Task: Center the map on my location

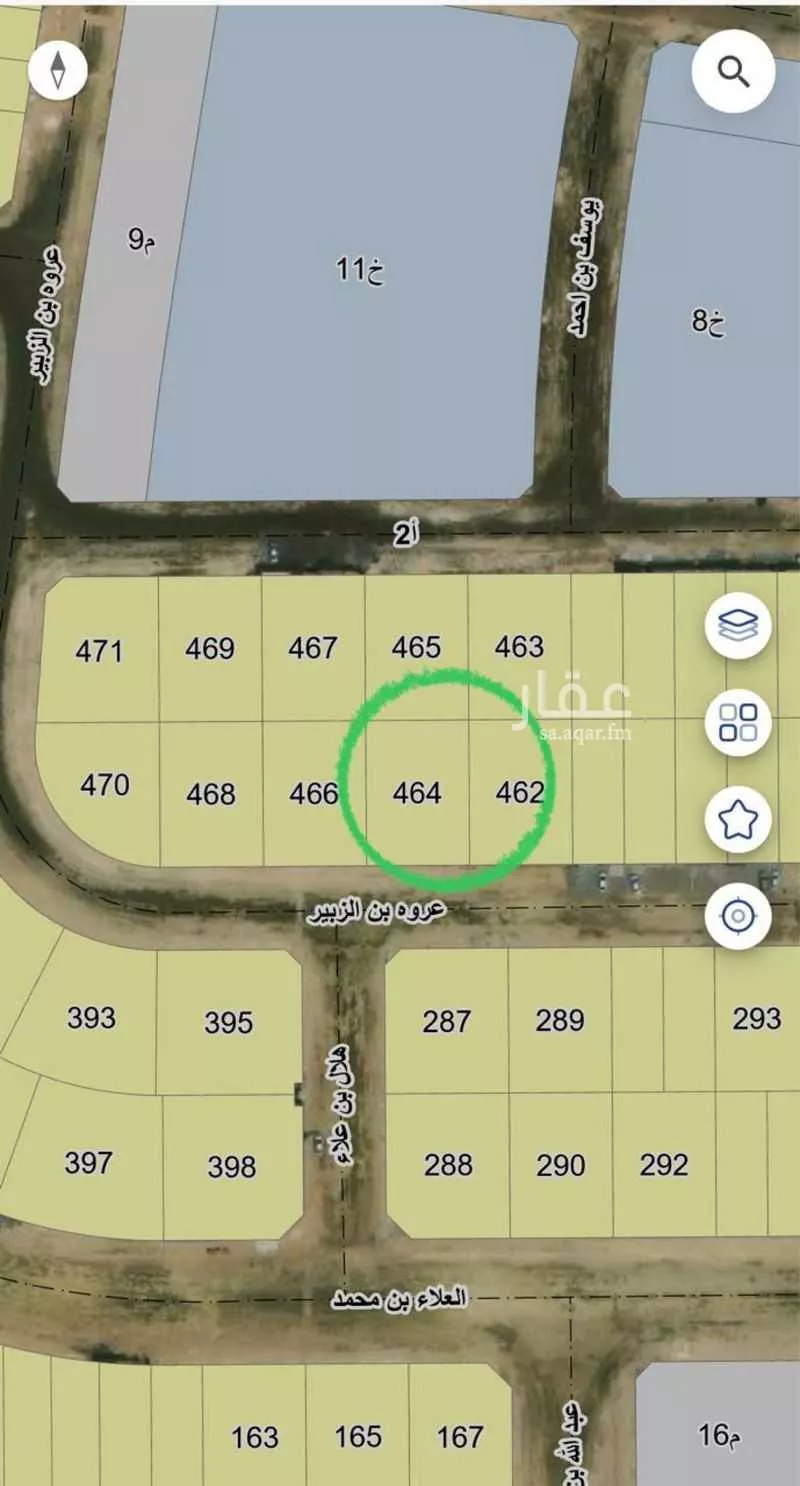Action: coord(738,914)
